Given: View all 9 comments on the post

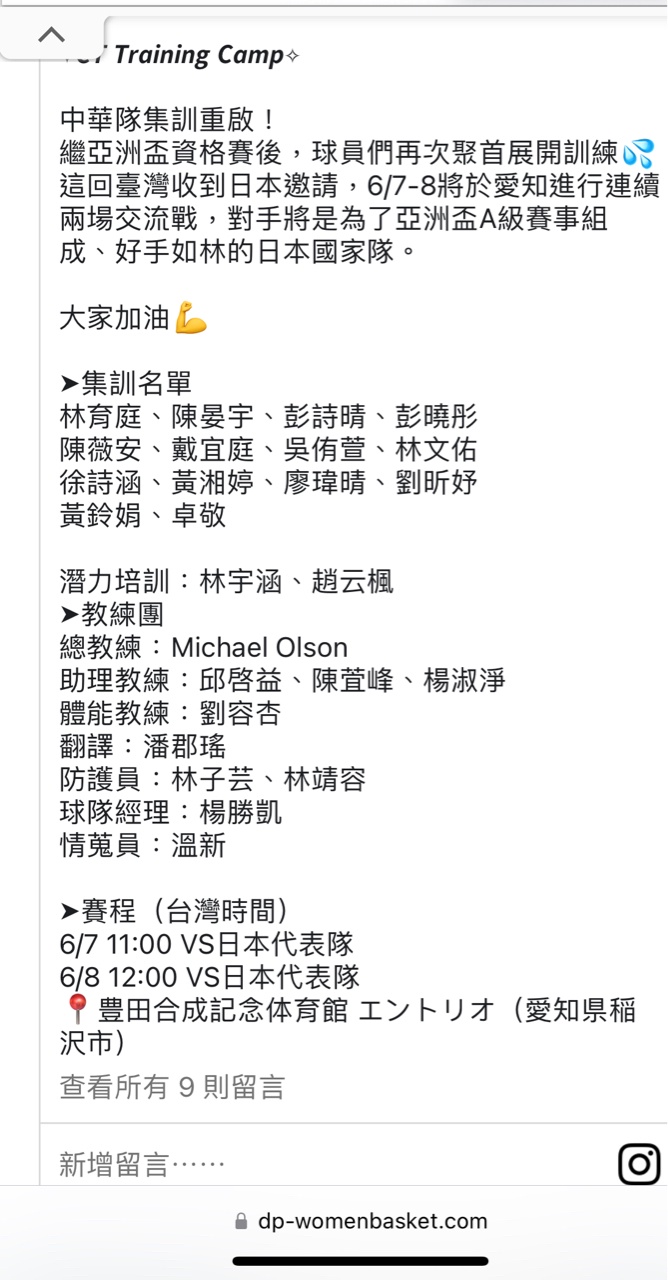Looking at the screenshot, I should (x=172, y=1087).
